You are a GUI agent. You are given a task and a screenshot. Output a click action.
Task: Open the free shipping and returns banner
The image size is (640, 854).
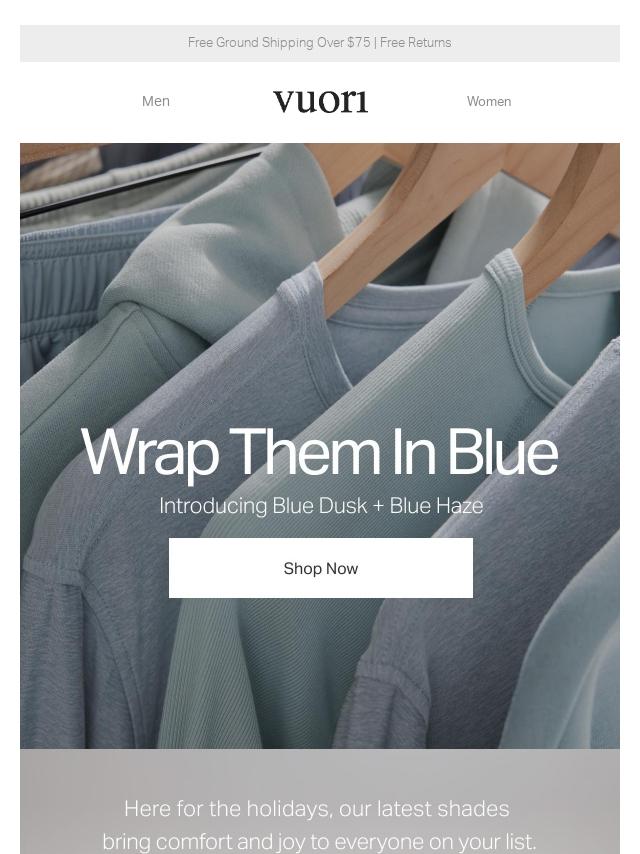pos(320,43)
